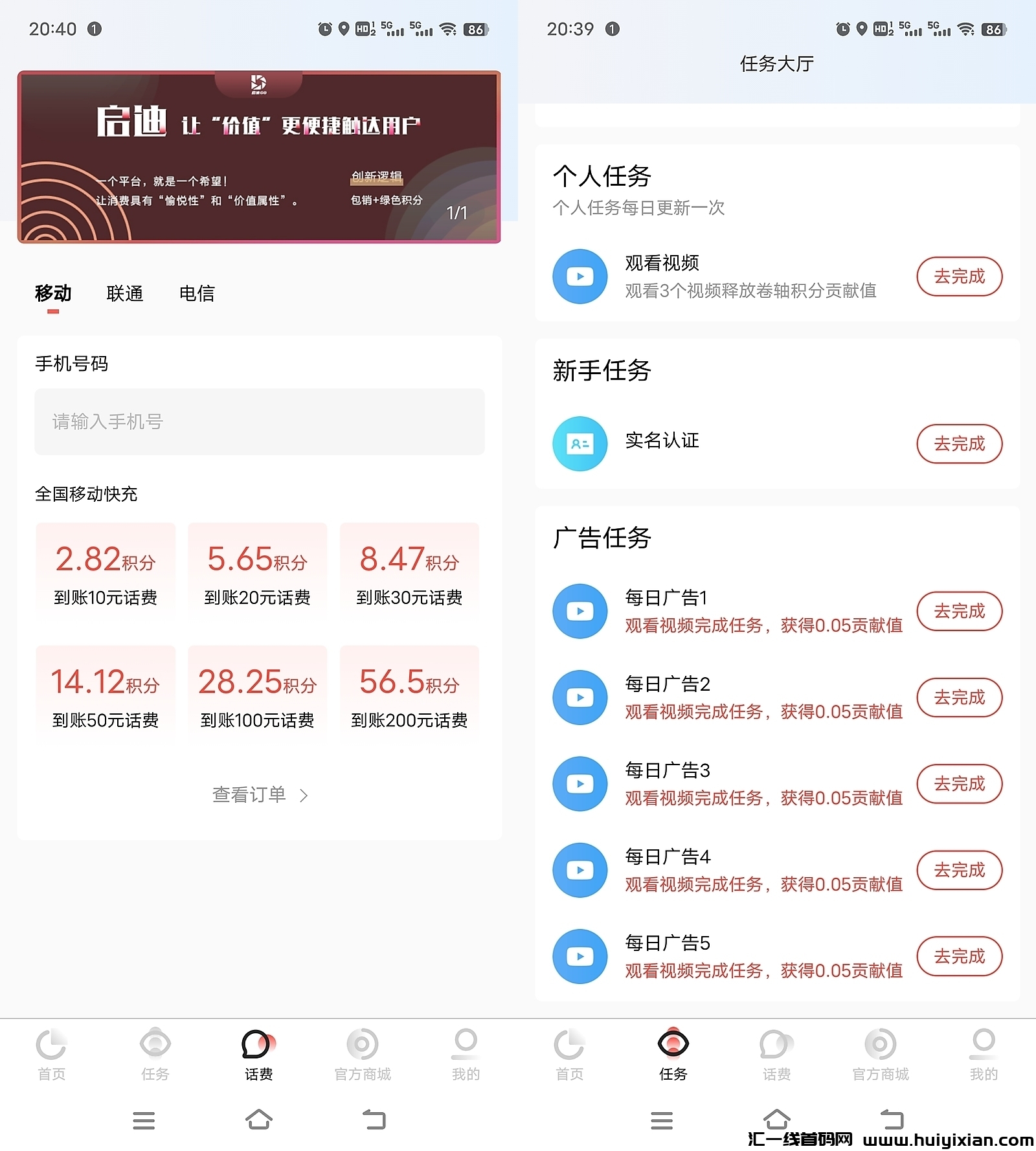Tap 去完成 next to 每日广告5
1036x1151 pixels.
(959, 956)
